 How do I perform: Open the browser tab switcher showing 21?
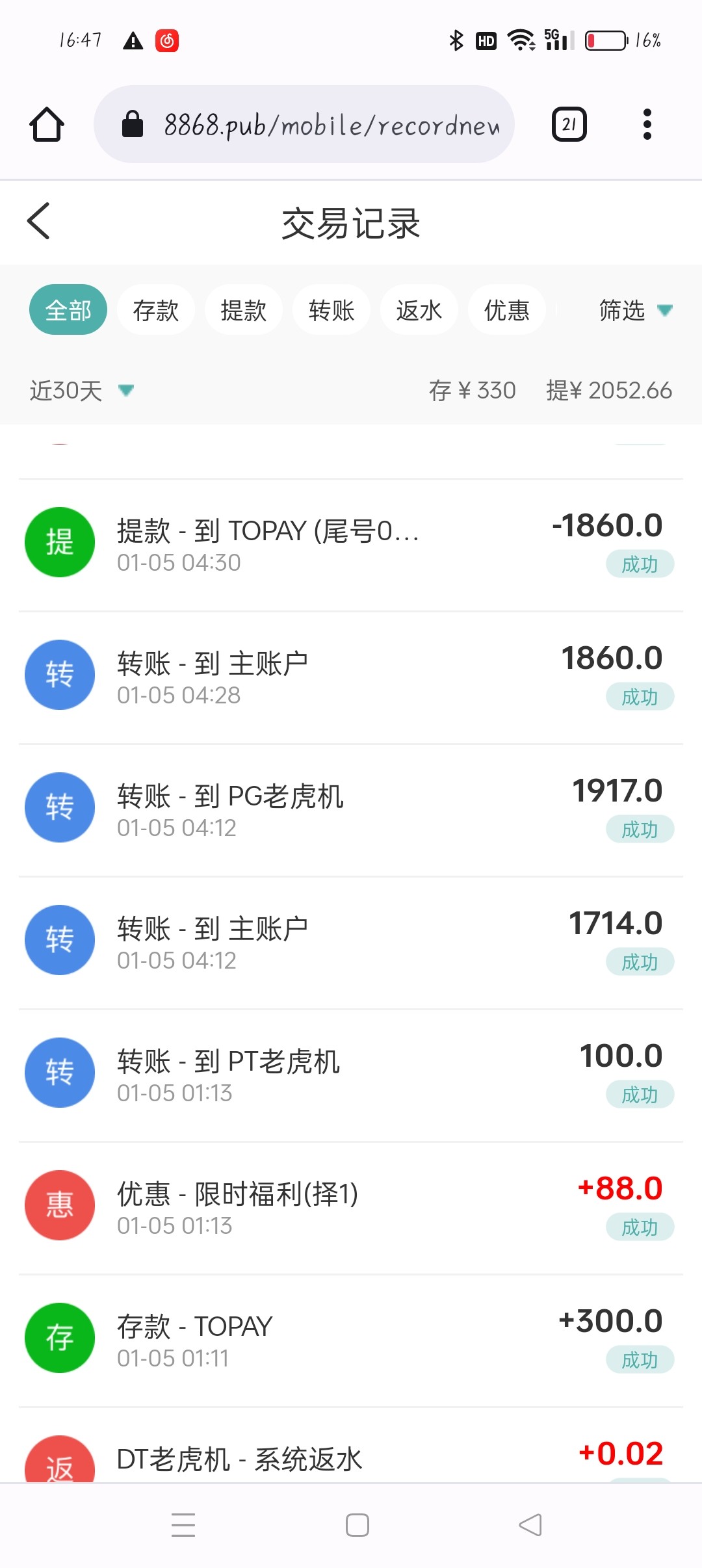(569, 124)
